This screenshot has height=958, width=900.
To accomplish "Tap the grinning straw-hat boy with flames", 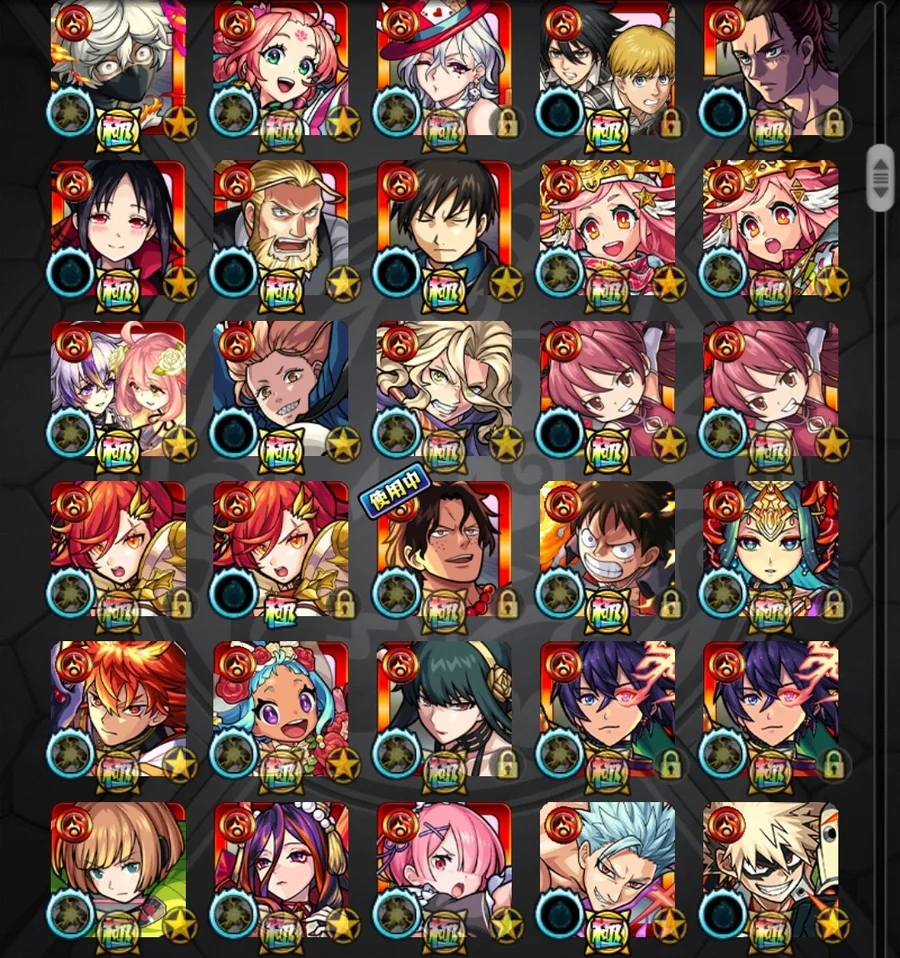I will pyautogui.click(x=607, y=548).
